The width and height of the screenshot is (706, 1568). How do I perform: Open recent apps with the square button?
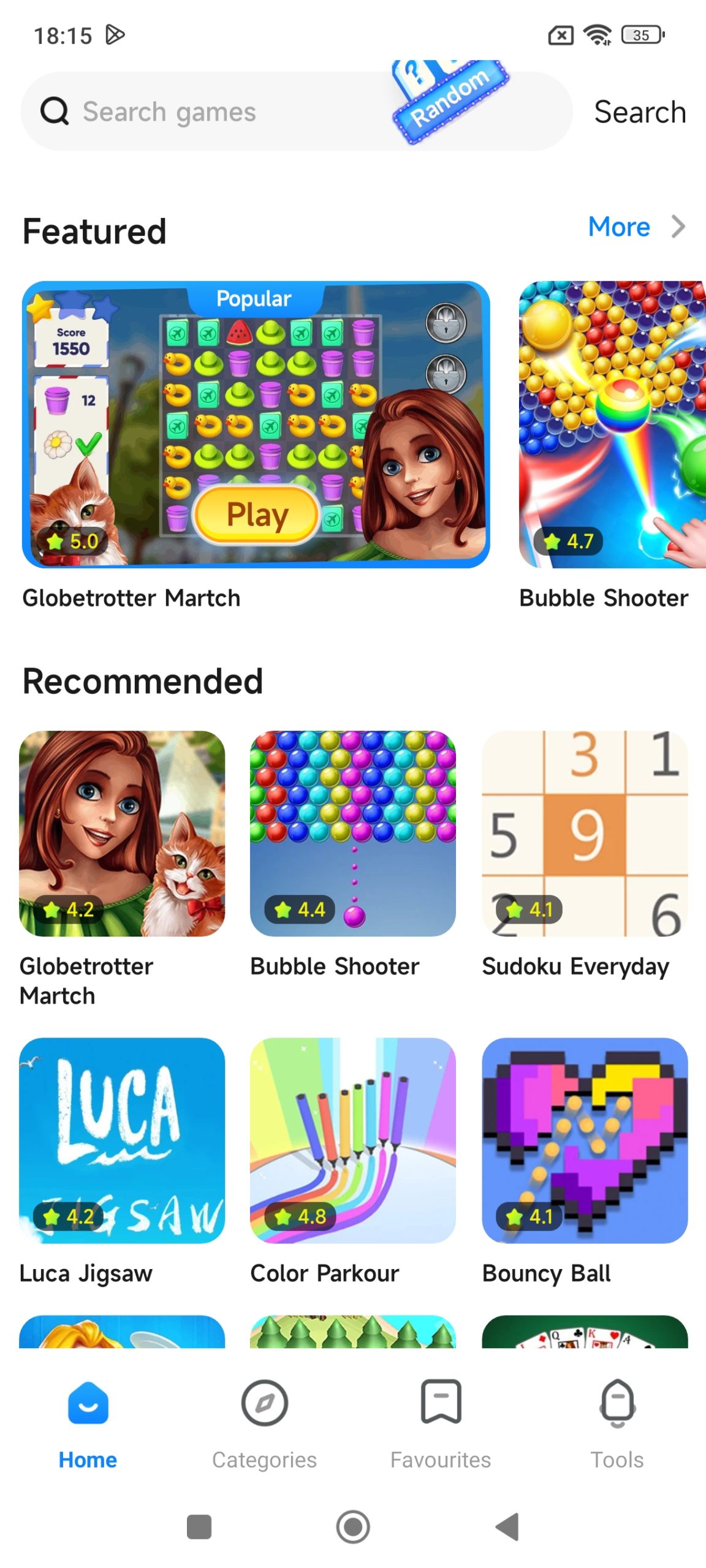click(199, 1526)
